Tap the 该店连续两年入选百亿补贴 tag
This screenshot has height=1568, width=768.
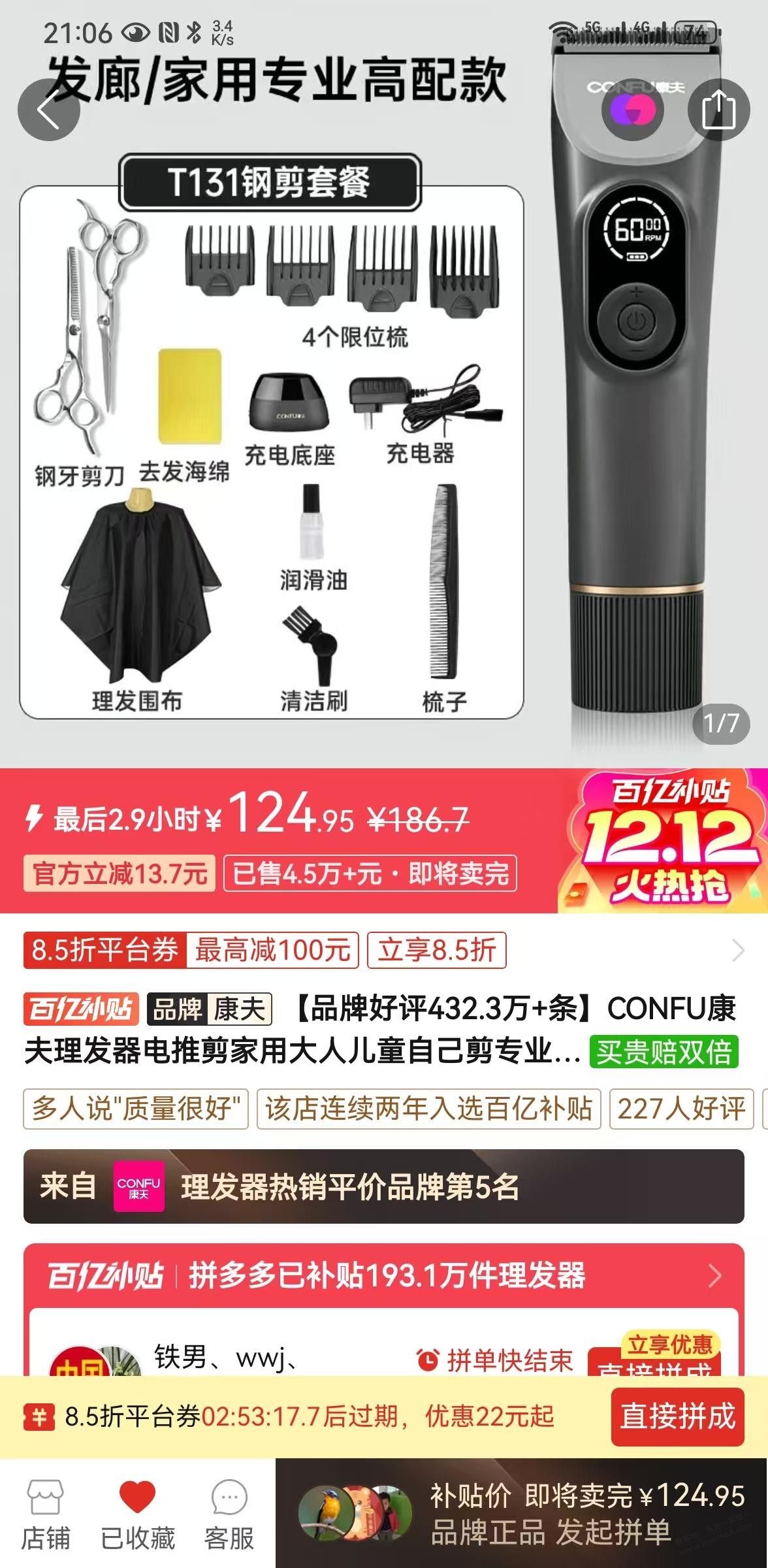pyautogui.click(x=428, y=1109)
